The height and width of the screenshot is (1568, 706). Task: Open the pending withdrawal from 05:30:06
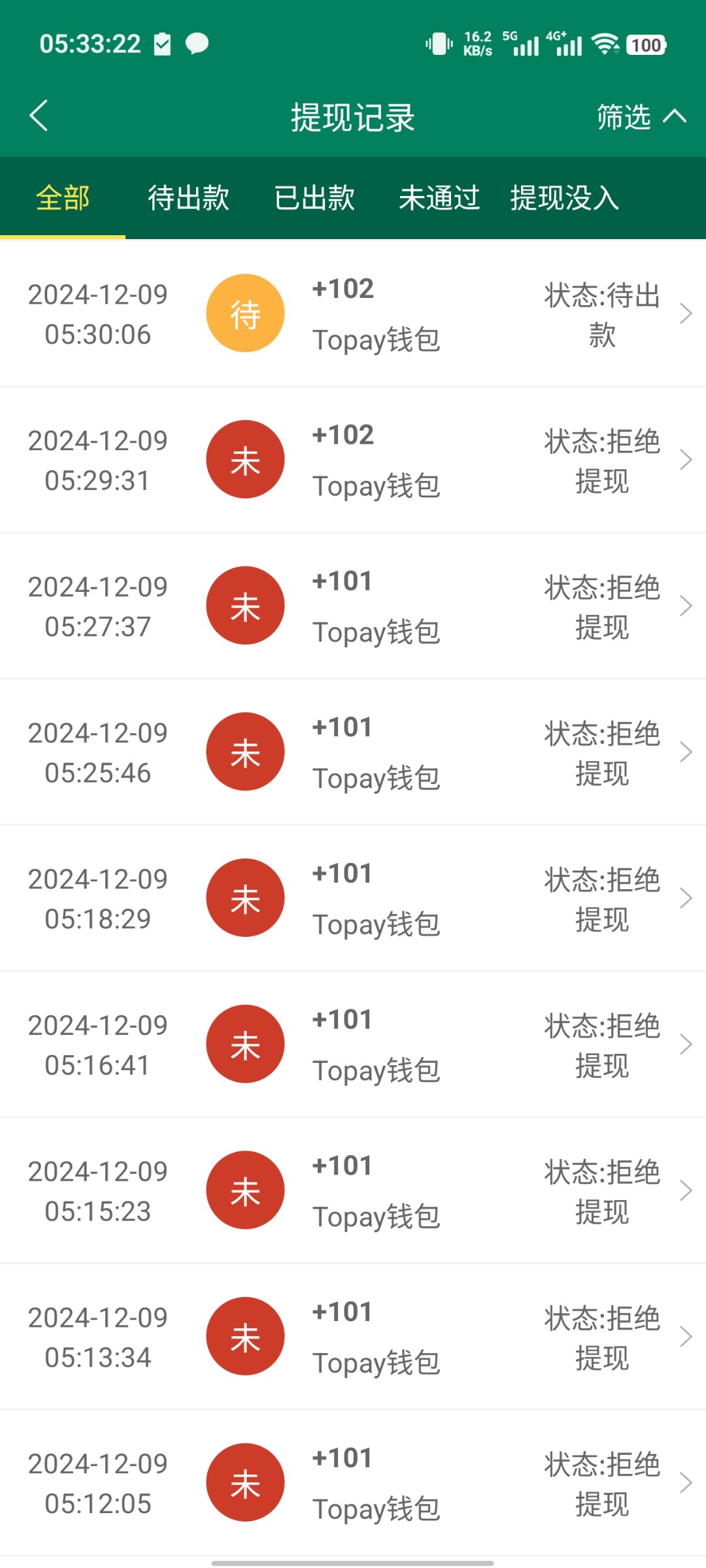point(353,314)
